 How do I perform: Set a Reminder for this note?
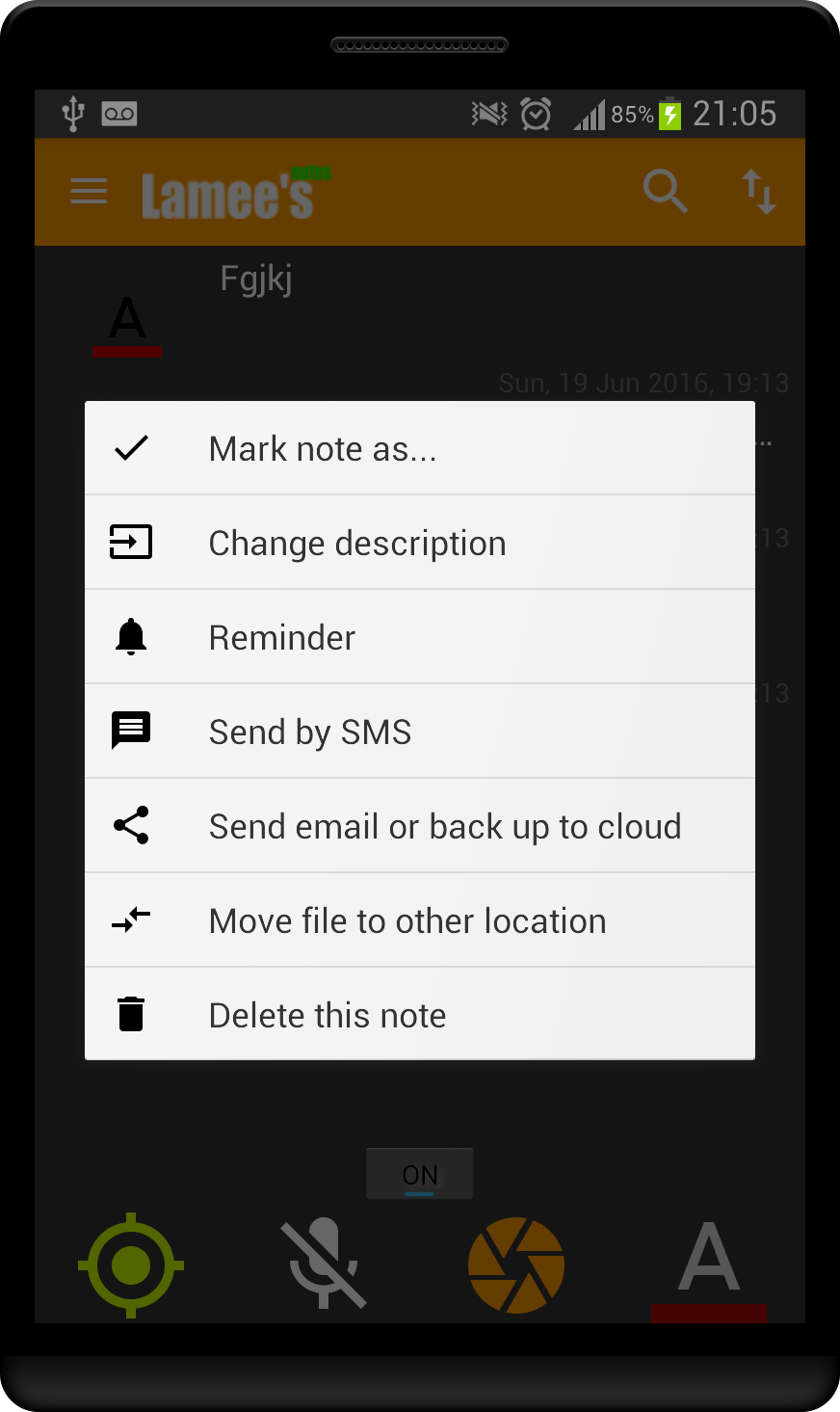click(x=419, y=637)
